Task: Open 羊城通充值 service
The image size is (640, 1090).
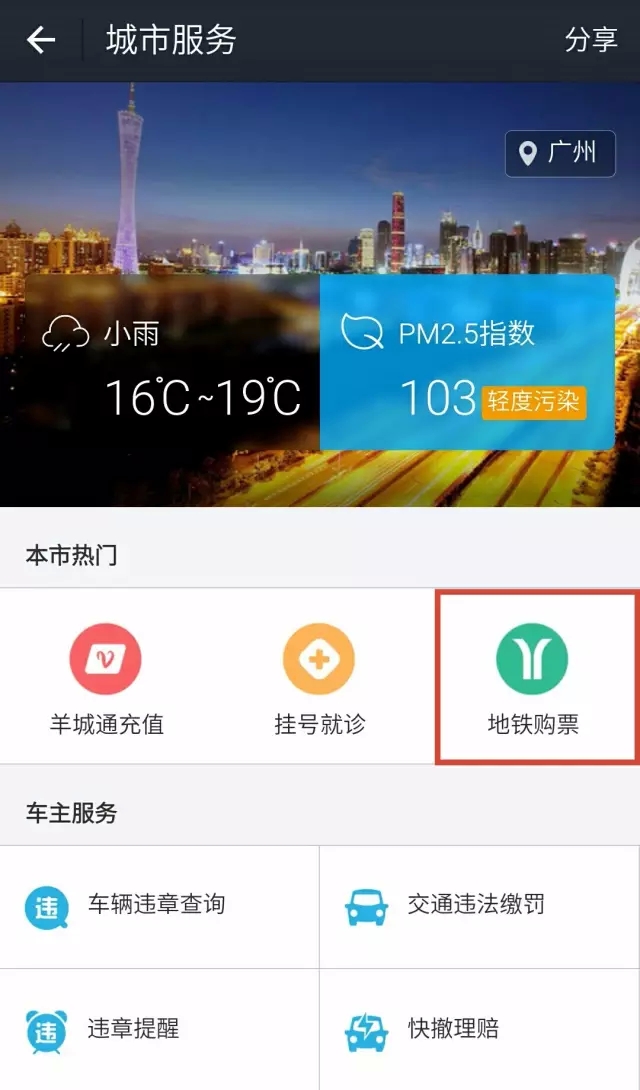Action: point(106,677)
